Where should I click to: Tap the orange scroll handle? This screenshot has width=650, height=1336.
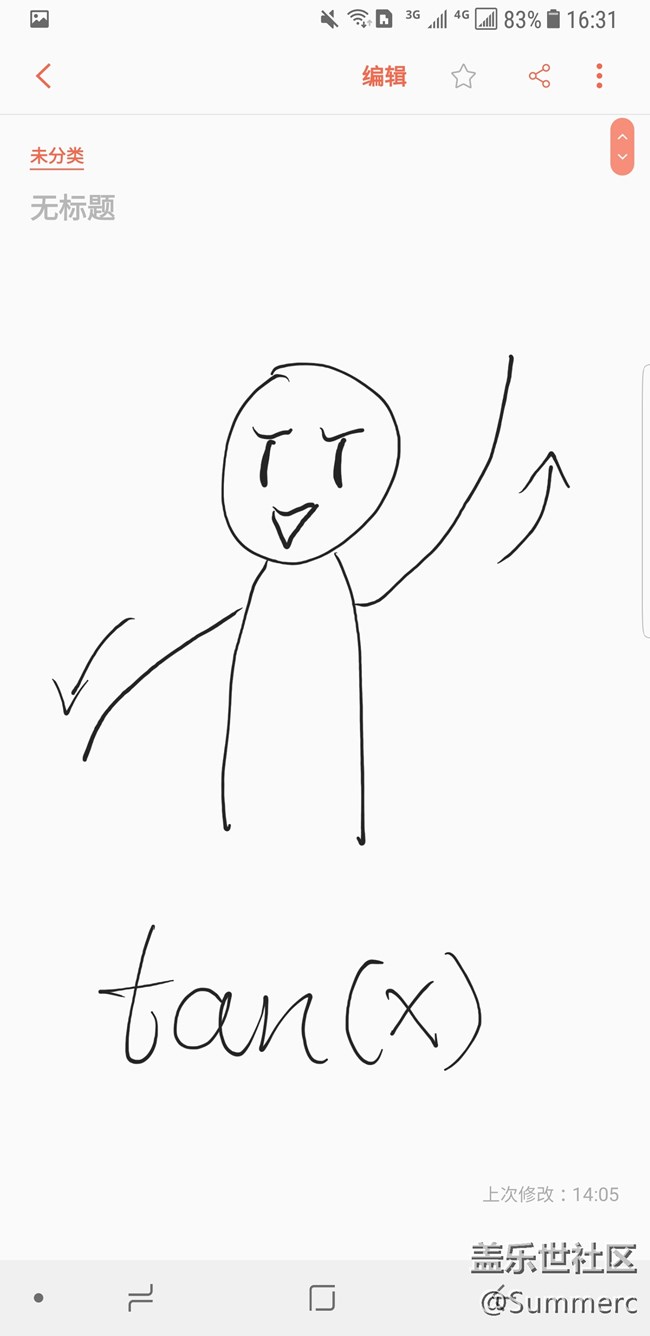622,147
